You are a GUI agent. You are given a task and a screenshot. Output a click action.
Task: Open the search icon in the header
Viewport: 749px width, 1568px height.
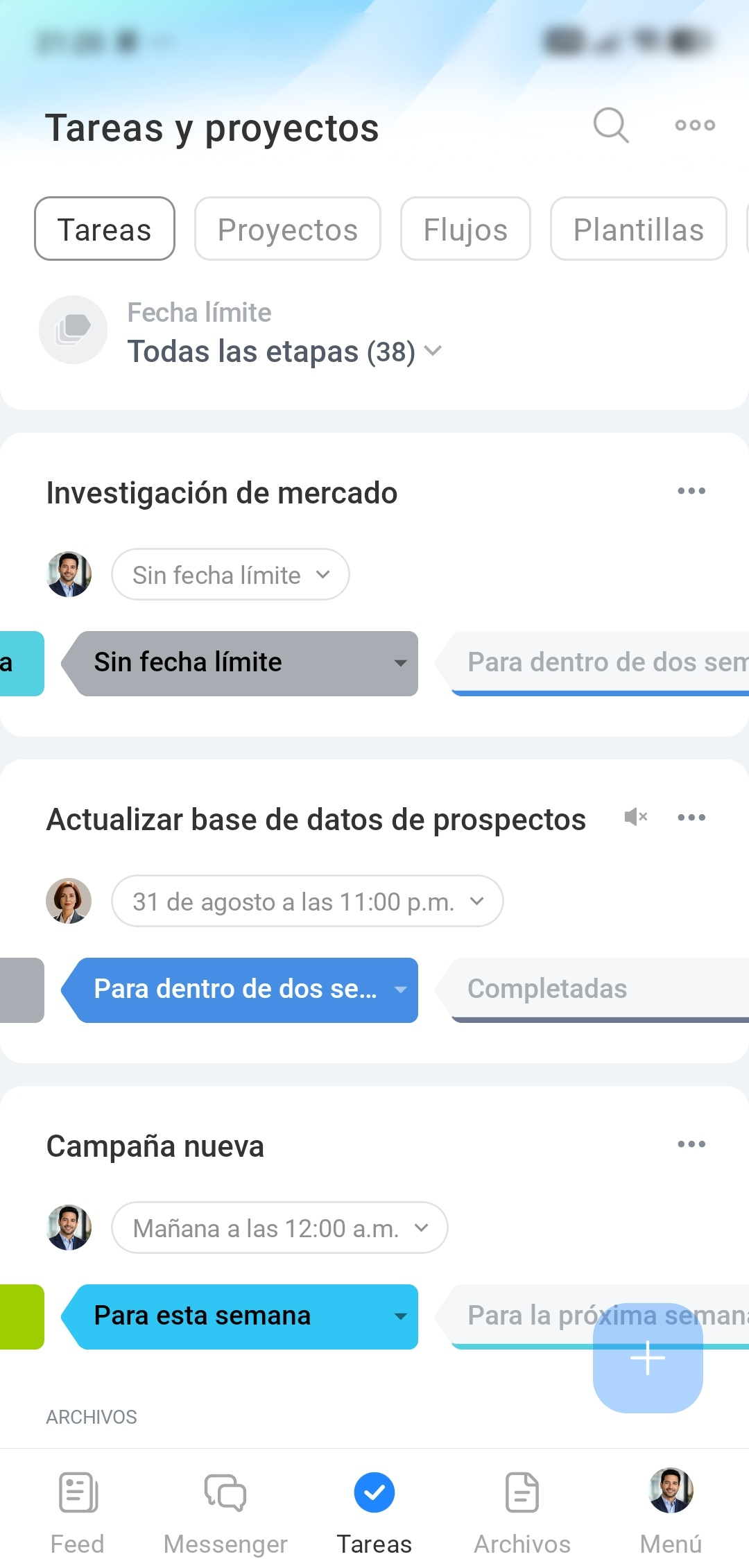pyautogui.click(x=611, y=126)
